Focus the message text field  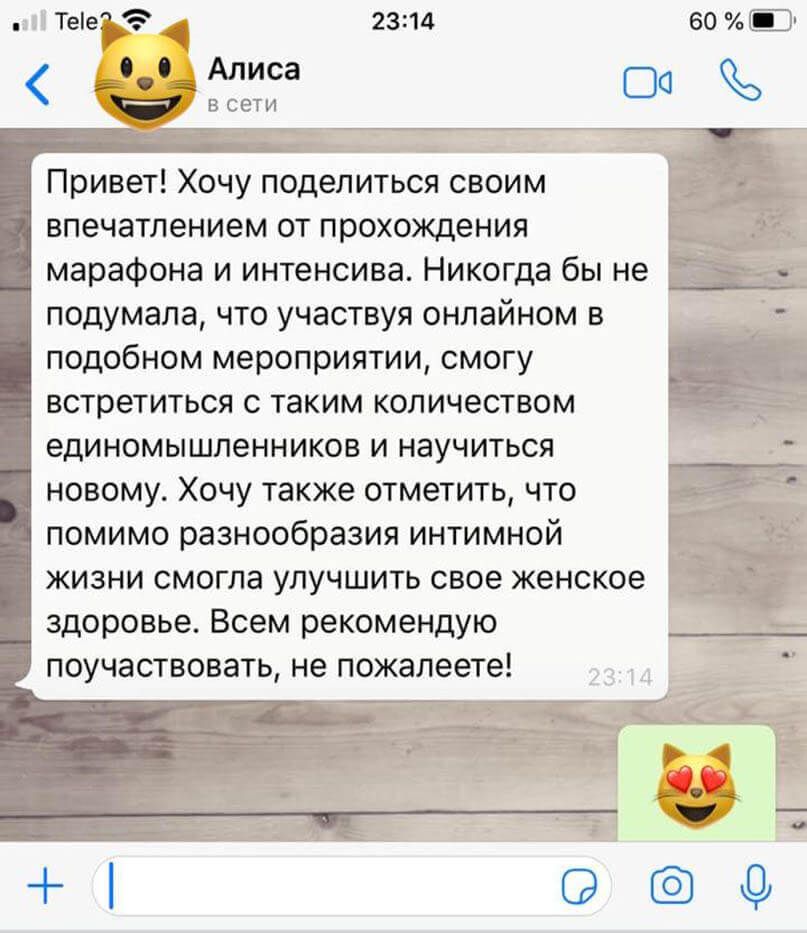pos(330,886)
